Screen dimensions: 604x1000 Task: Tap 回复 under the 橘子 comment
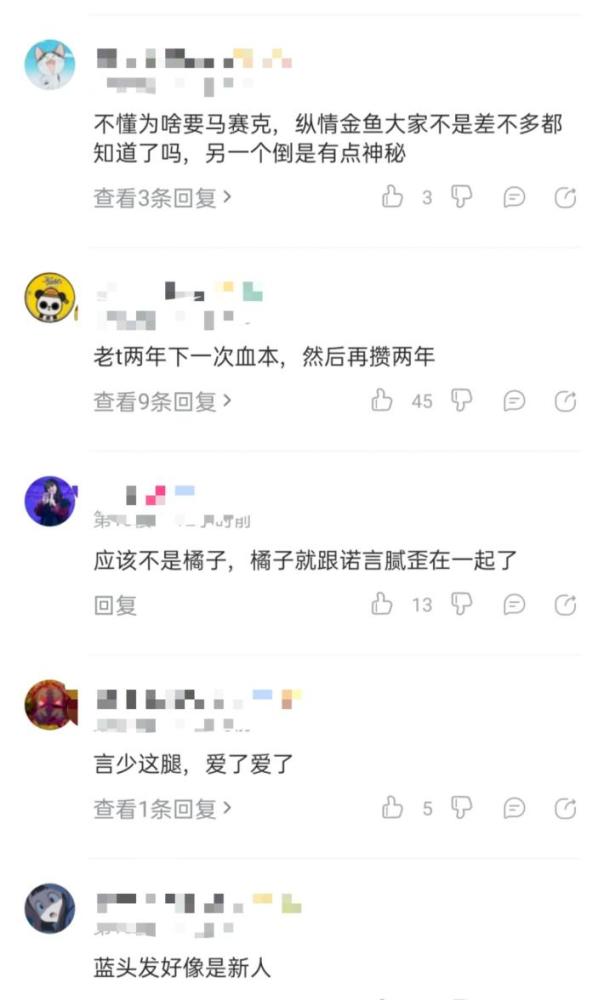[x=115, y=605]
